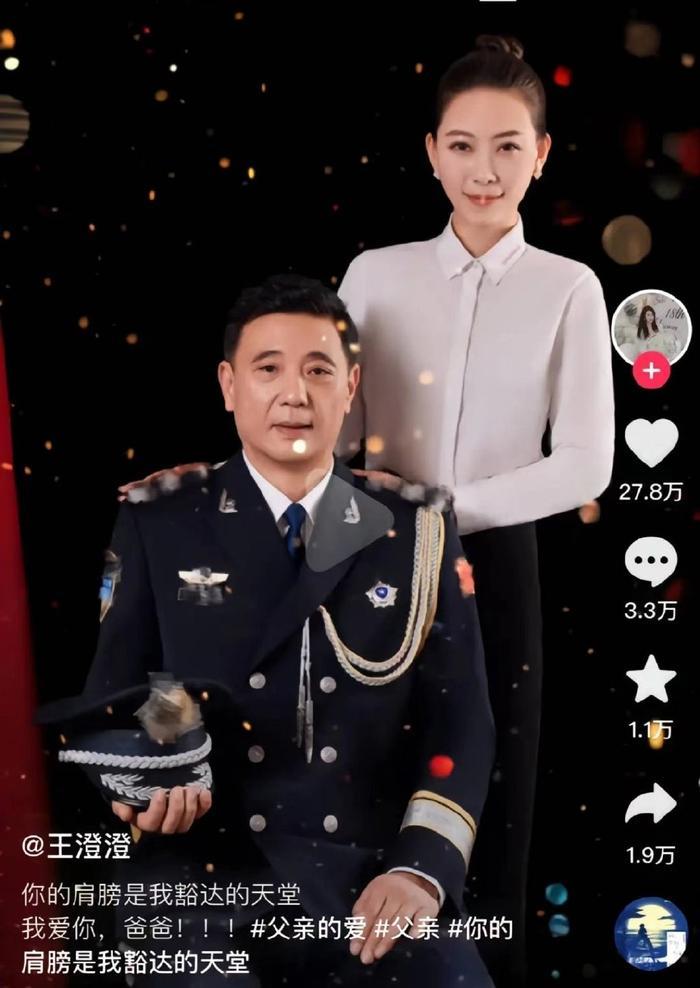
Task: Open the #父亲的爱 hashtag
Action: [307, 928]
